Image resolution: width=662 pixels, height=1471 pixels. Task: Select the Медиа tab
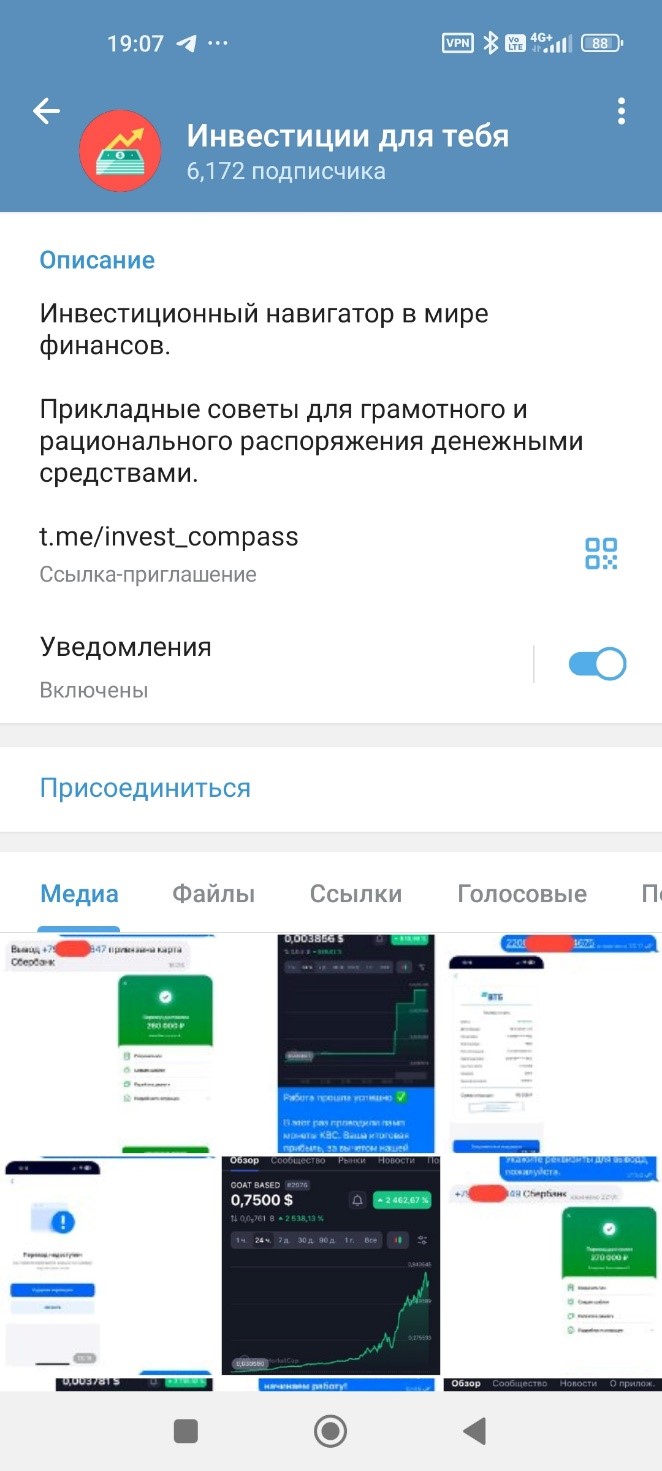point(79,894)
